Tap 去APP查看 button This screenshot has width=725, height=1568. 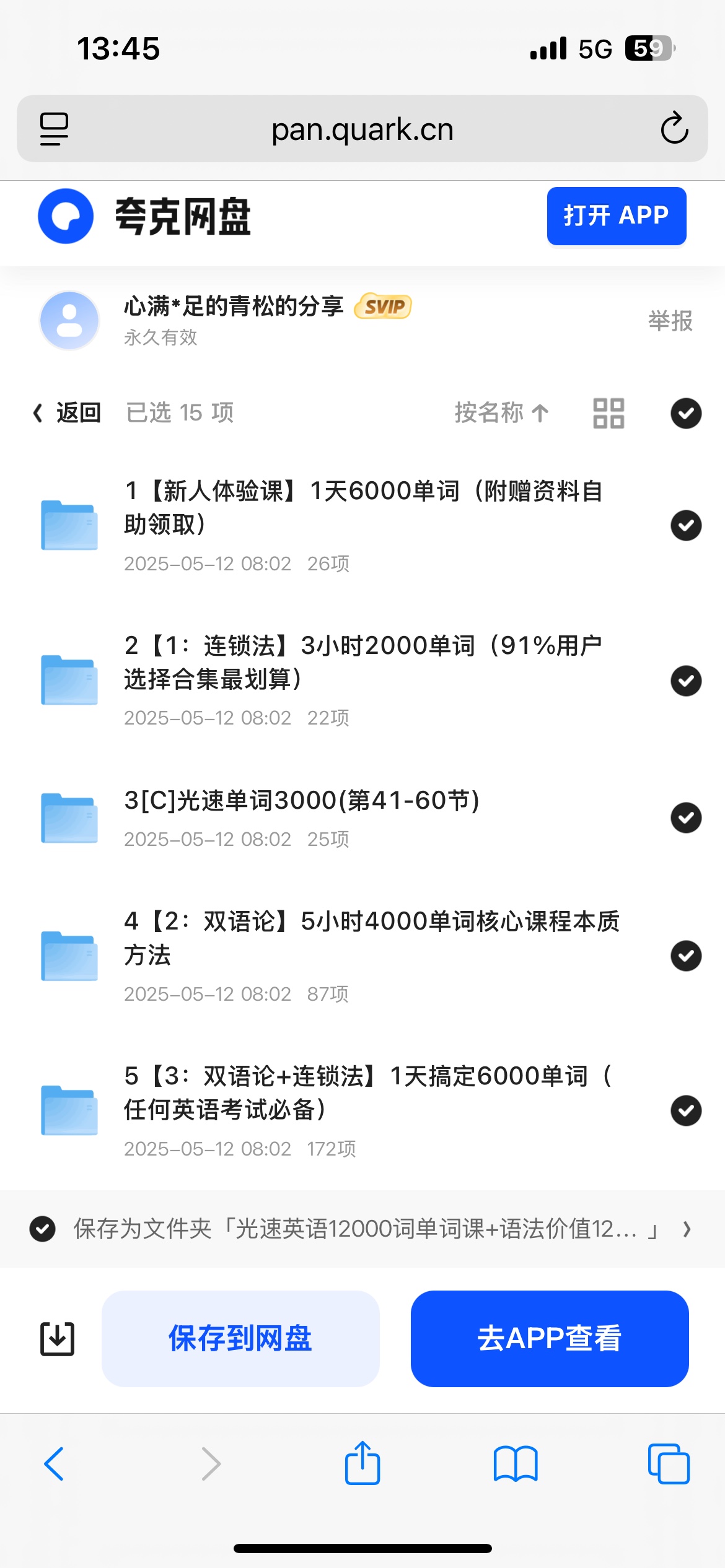click(x=549, y=1339)
